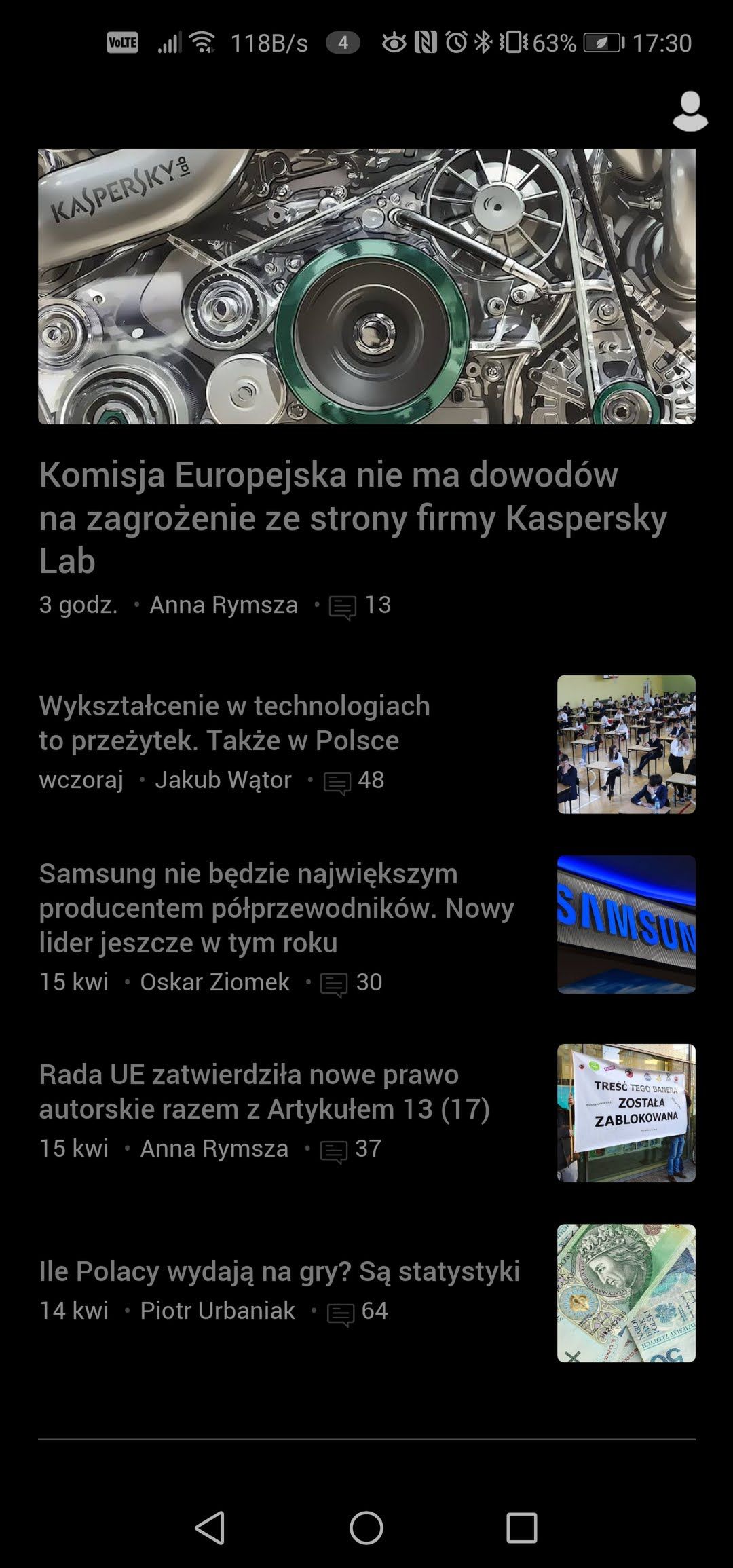Image resolution: width=733 pixels, height=1568 pixels.
Task: Open article Ile Polacy wydają na gry
Action: click(x=279, y=1271)
